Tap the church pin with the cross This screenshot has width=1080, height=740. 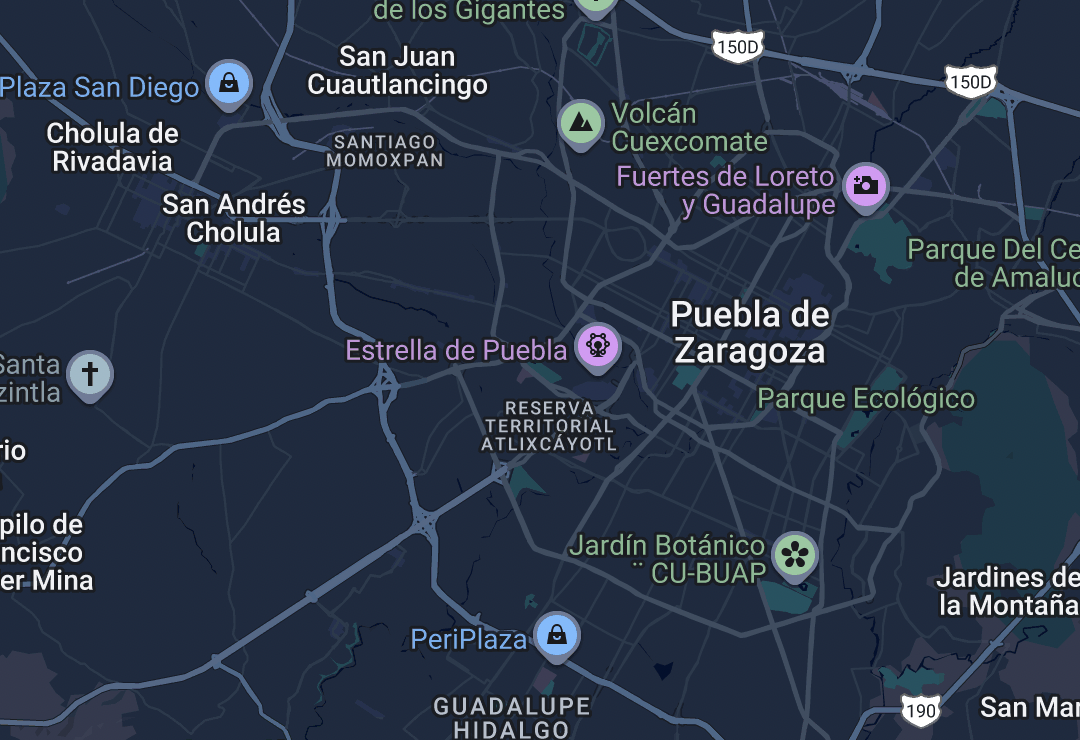[x=90, y=376]
